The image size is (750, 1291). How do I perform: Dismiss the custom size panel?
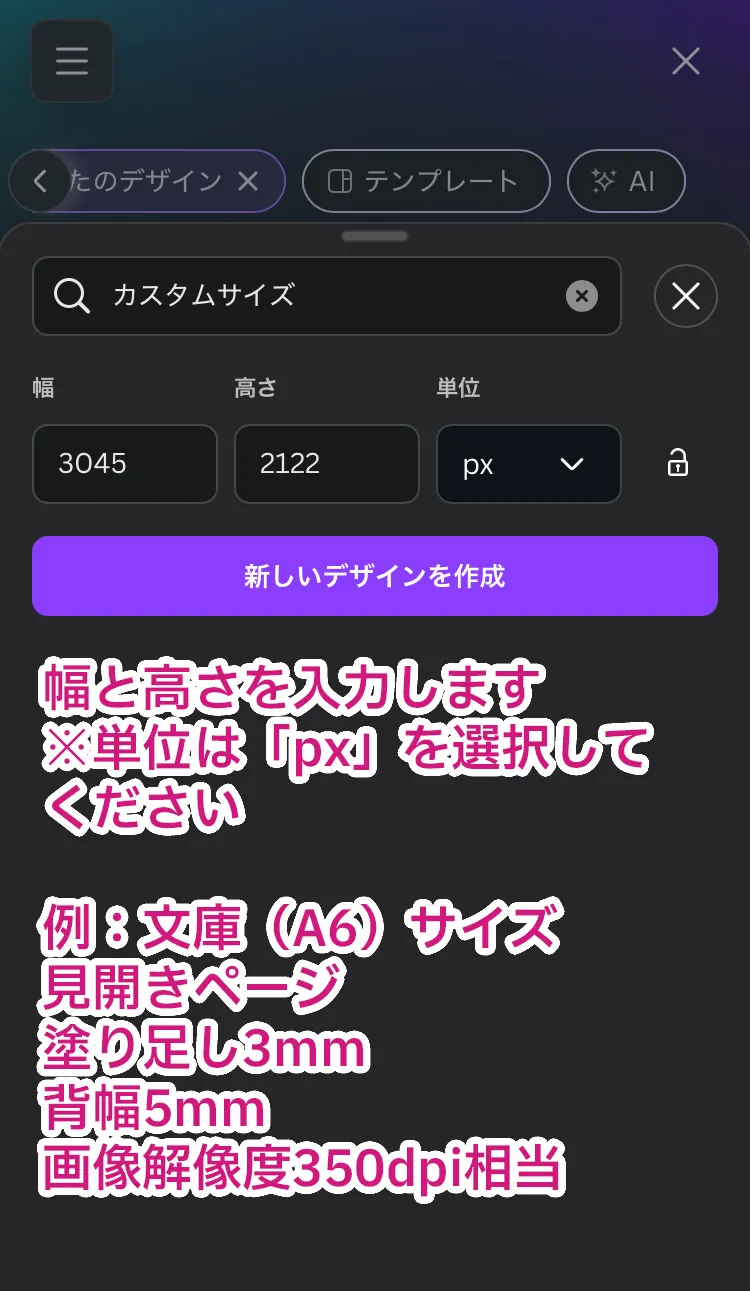point(686,296)
